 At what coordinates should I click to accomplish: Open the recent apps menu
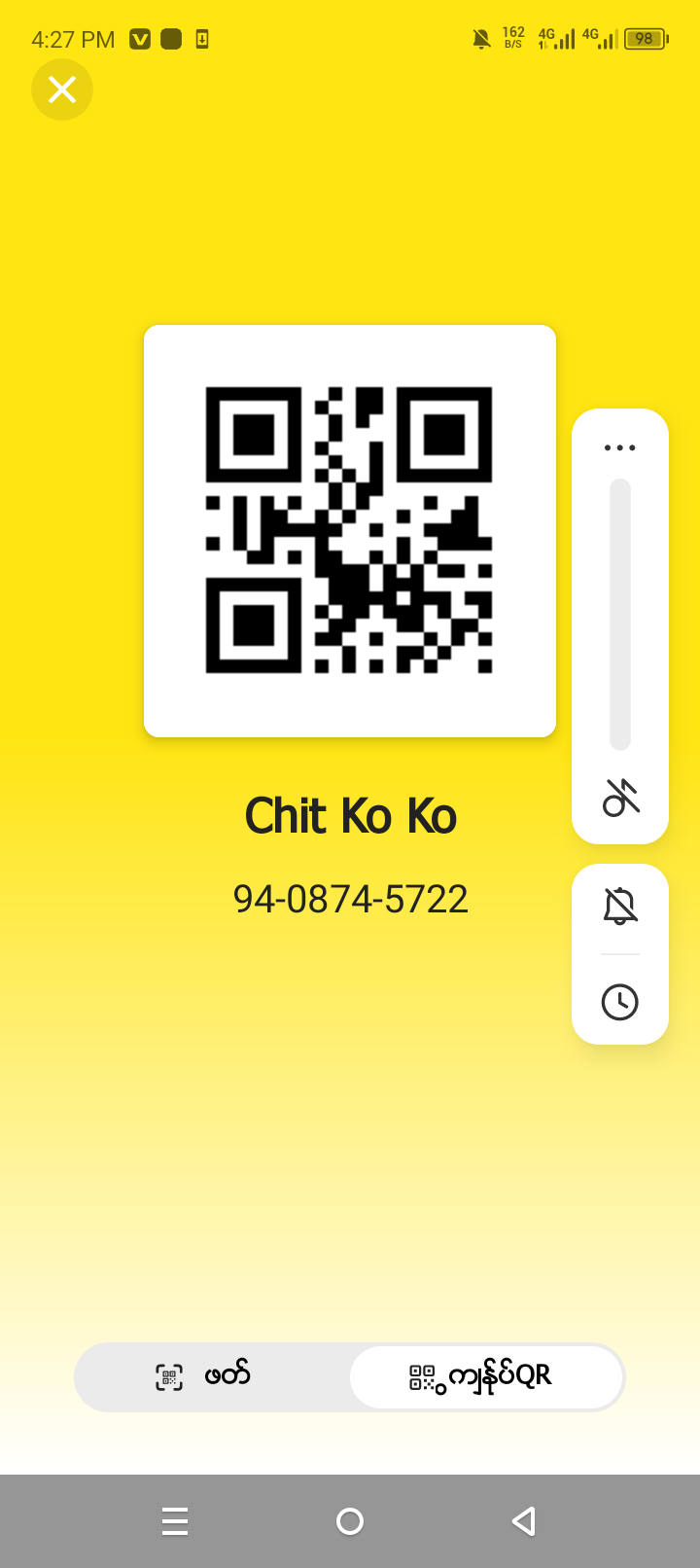(175, 1520)
